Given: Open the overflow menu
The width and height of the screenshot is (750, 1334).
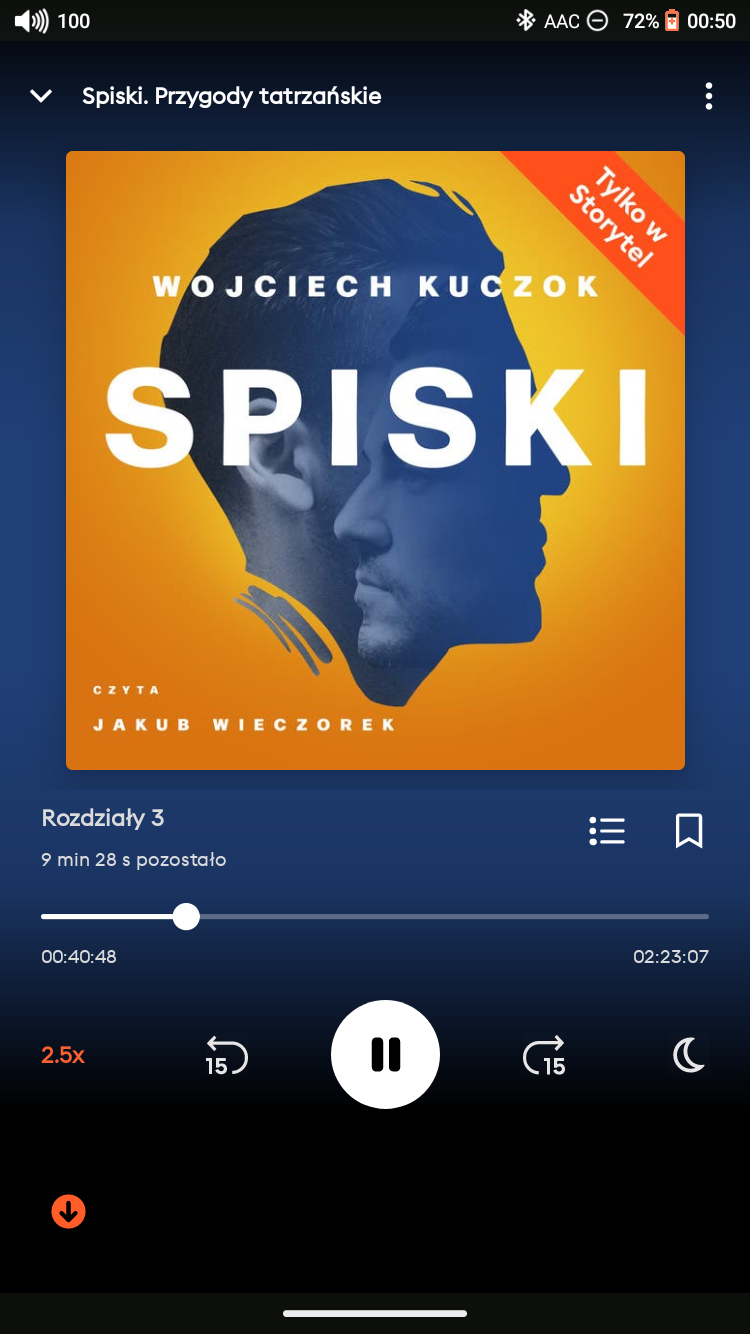Looking at the screenshot, I should (x=708, y=96).
